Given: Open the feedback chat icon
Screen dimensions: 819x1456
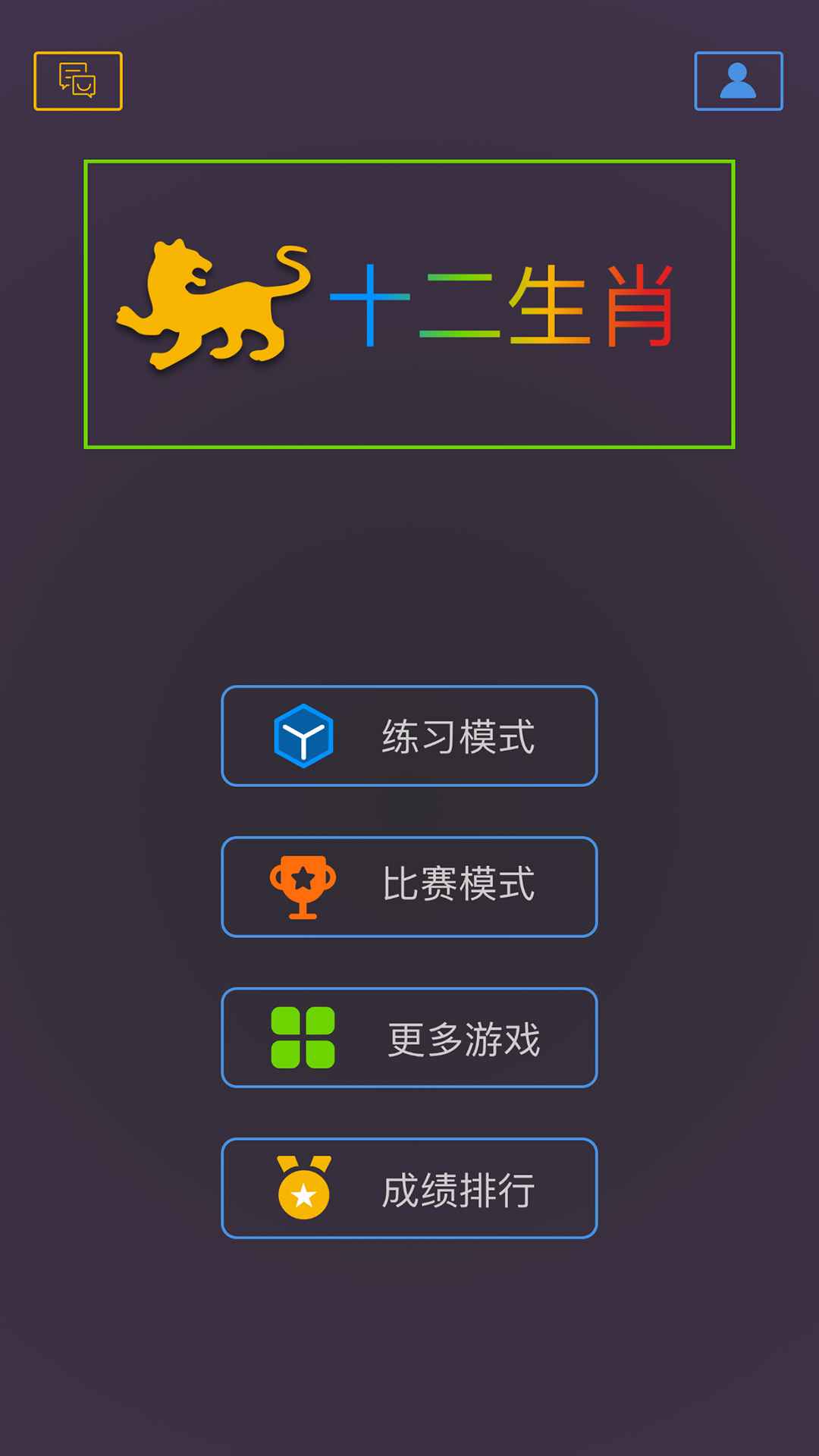Looking at the screenshot, I should click(x=78, y=81).
